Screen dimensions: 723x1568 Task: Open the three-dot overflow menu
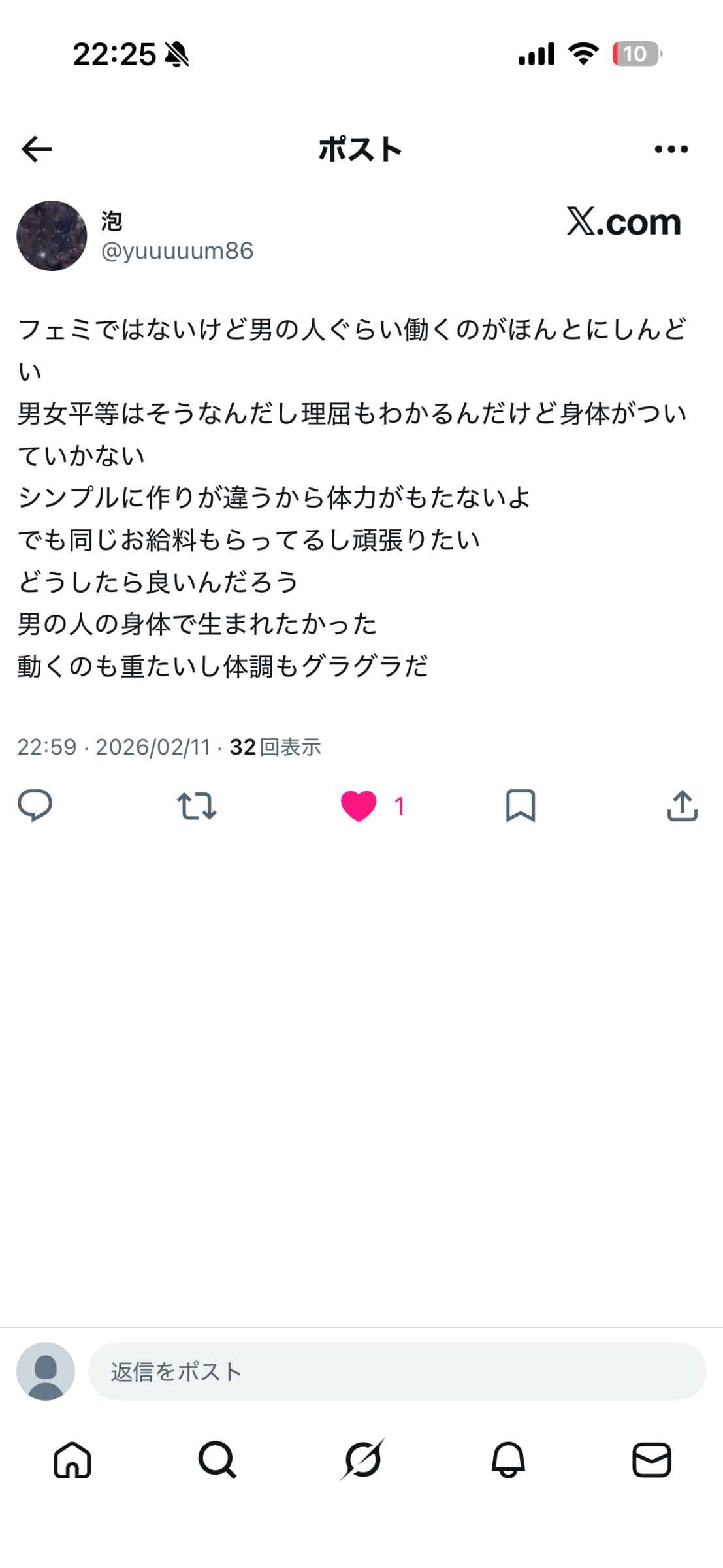coord(671,150)
